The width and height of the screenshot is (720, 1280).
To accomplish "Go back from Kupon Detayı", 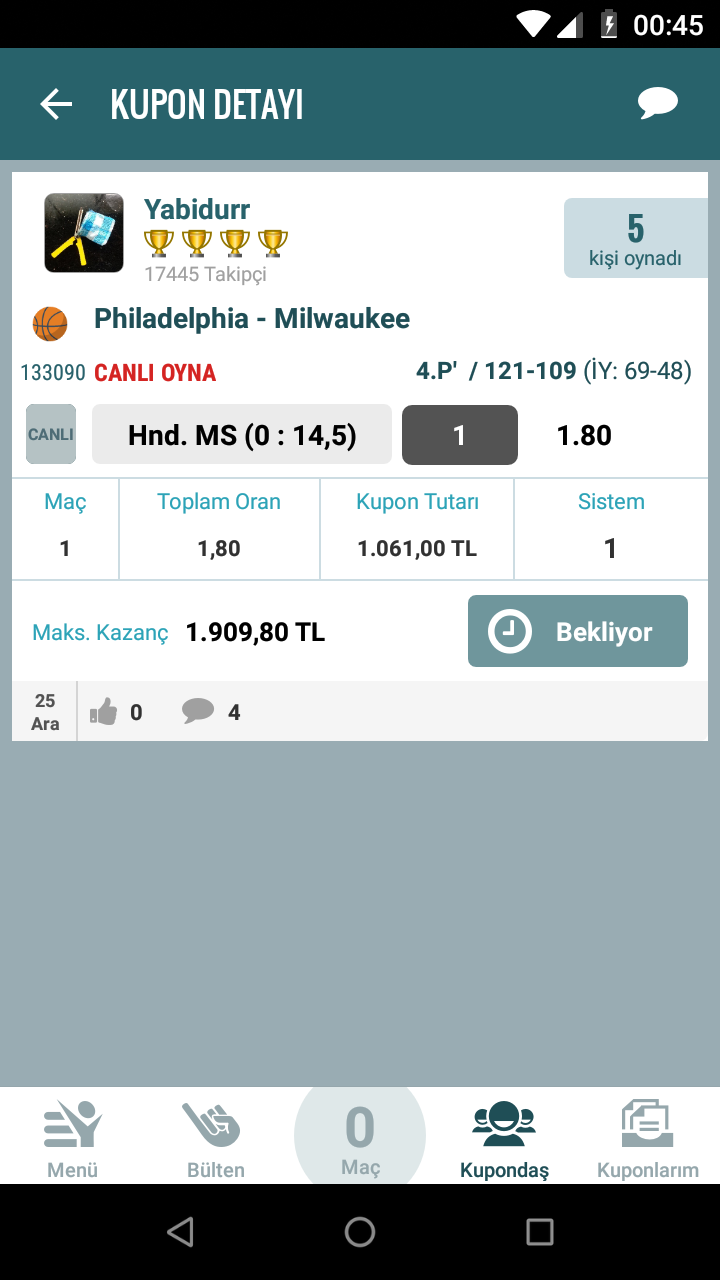I will point(56,104).
